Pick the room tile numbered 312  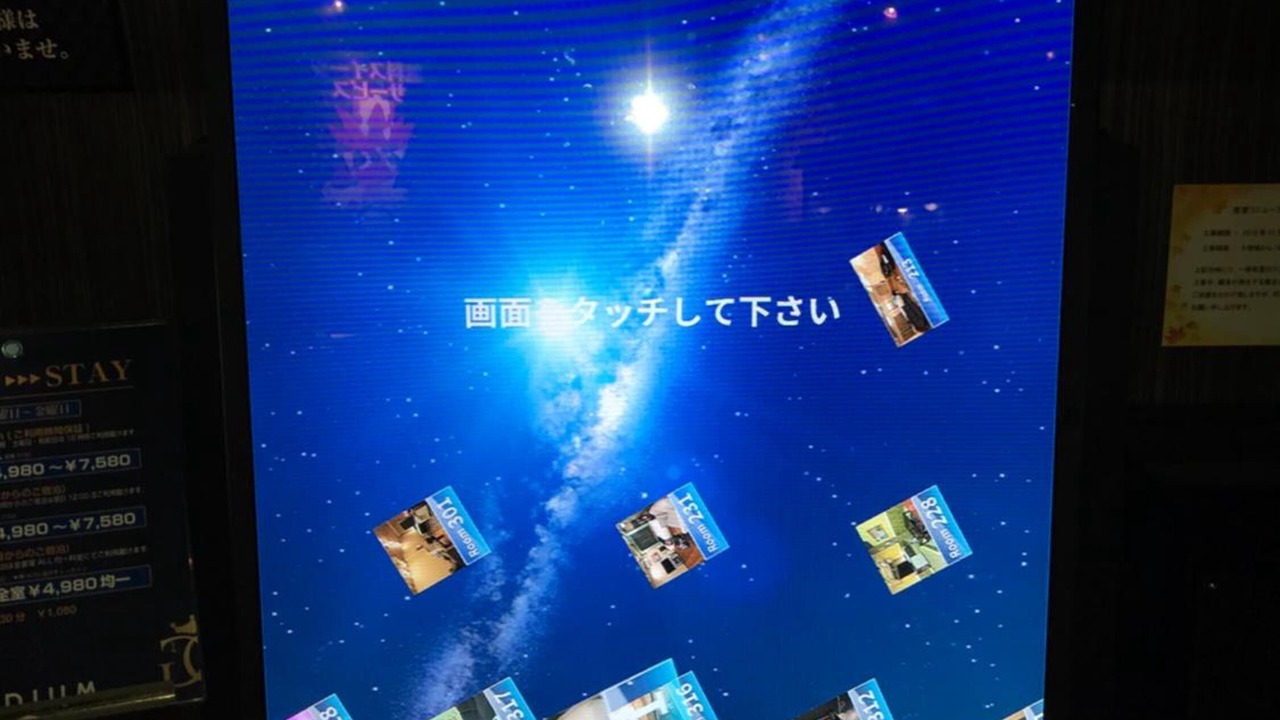pos(848,704)
